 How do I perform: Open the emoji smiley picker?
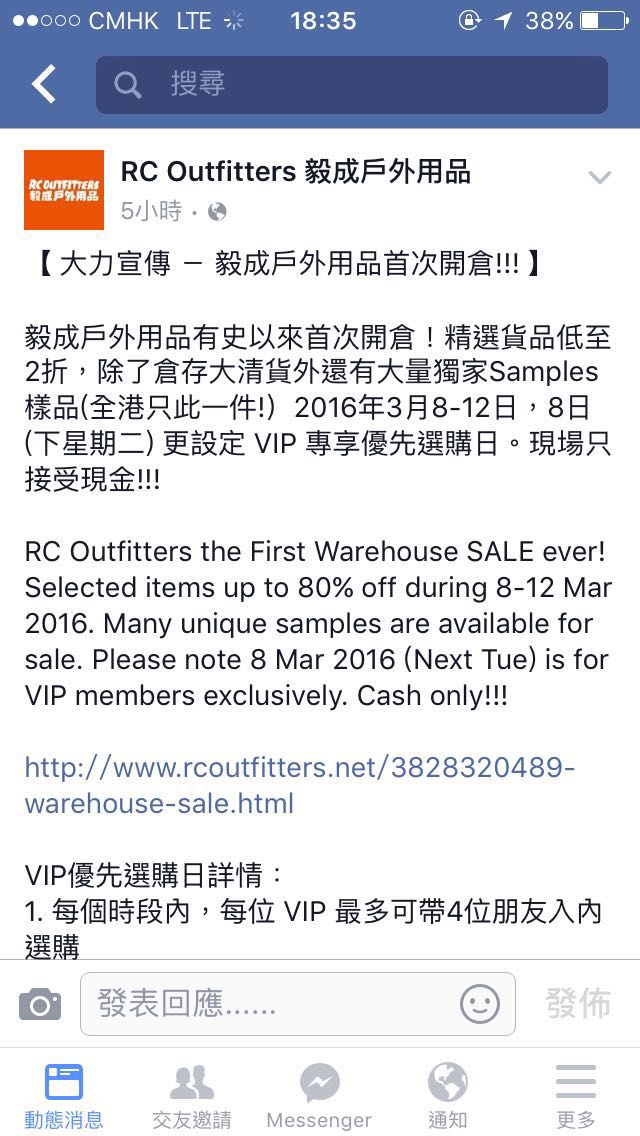click(x=480, y=1004)
